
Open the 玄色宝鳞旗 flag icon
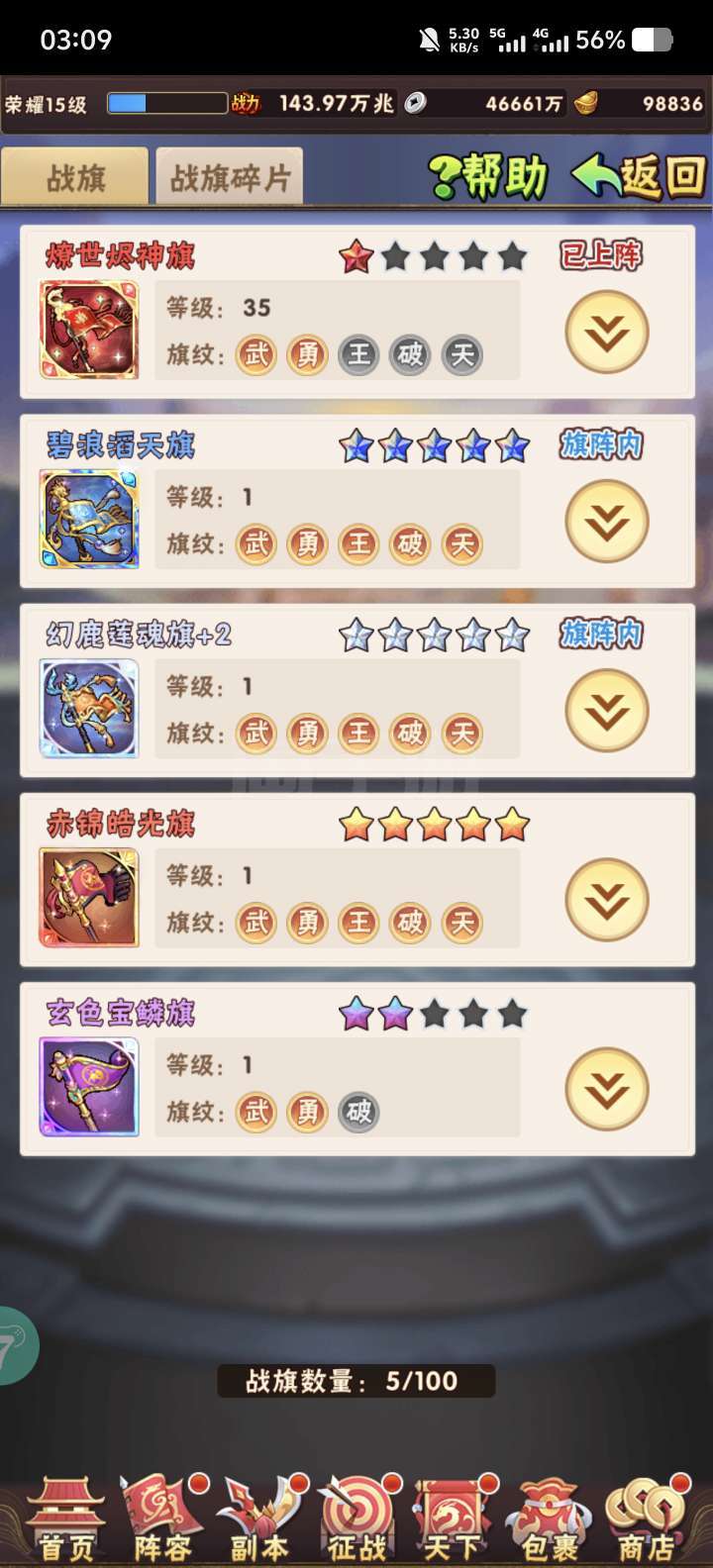(89, 1087)
